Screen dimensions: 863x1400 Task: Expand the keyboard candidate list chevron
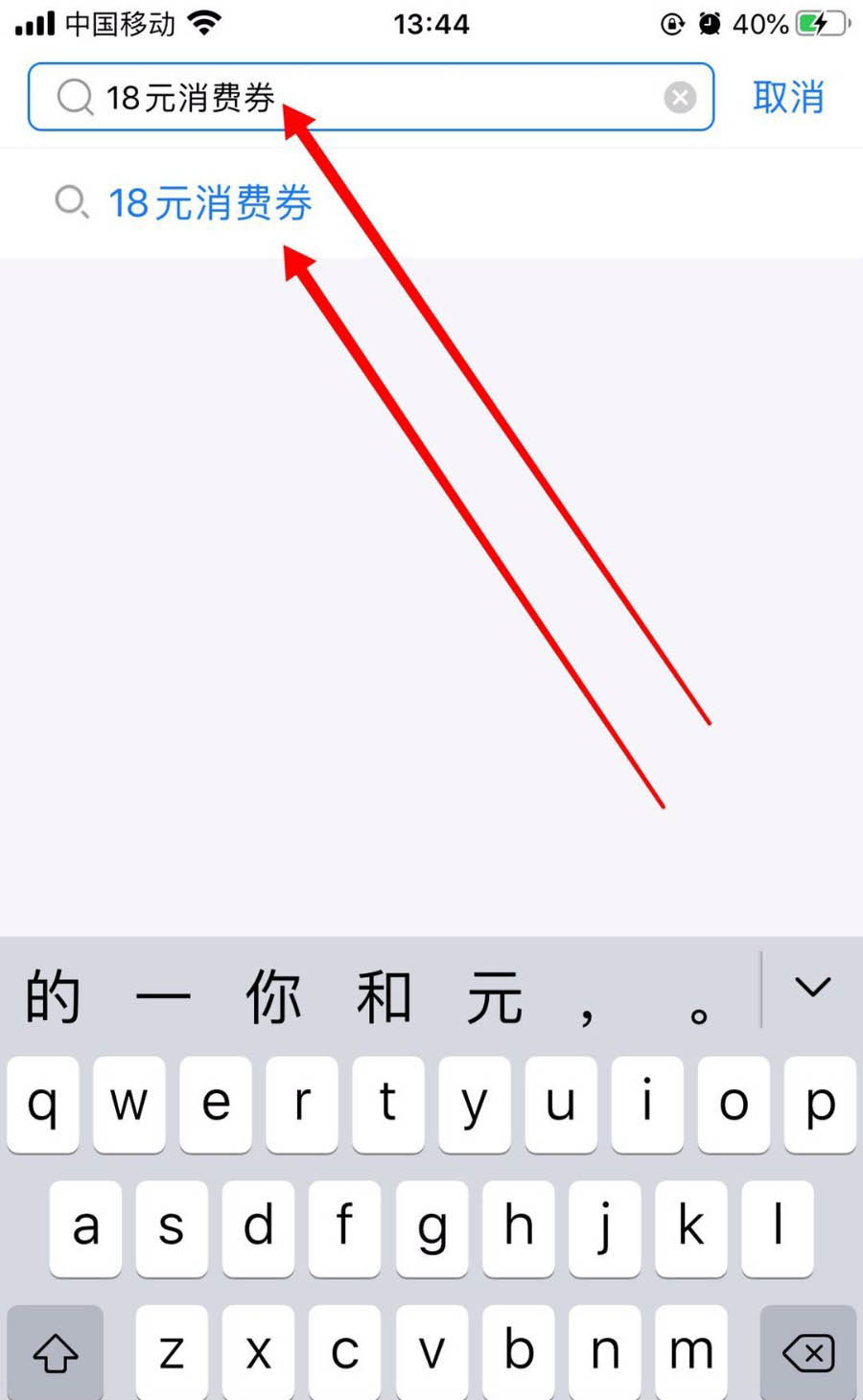point(812,988)
